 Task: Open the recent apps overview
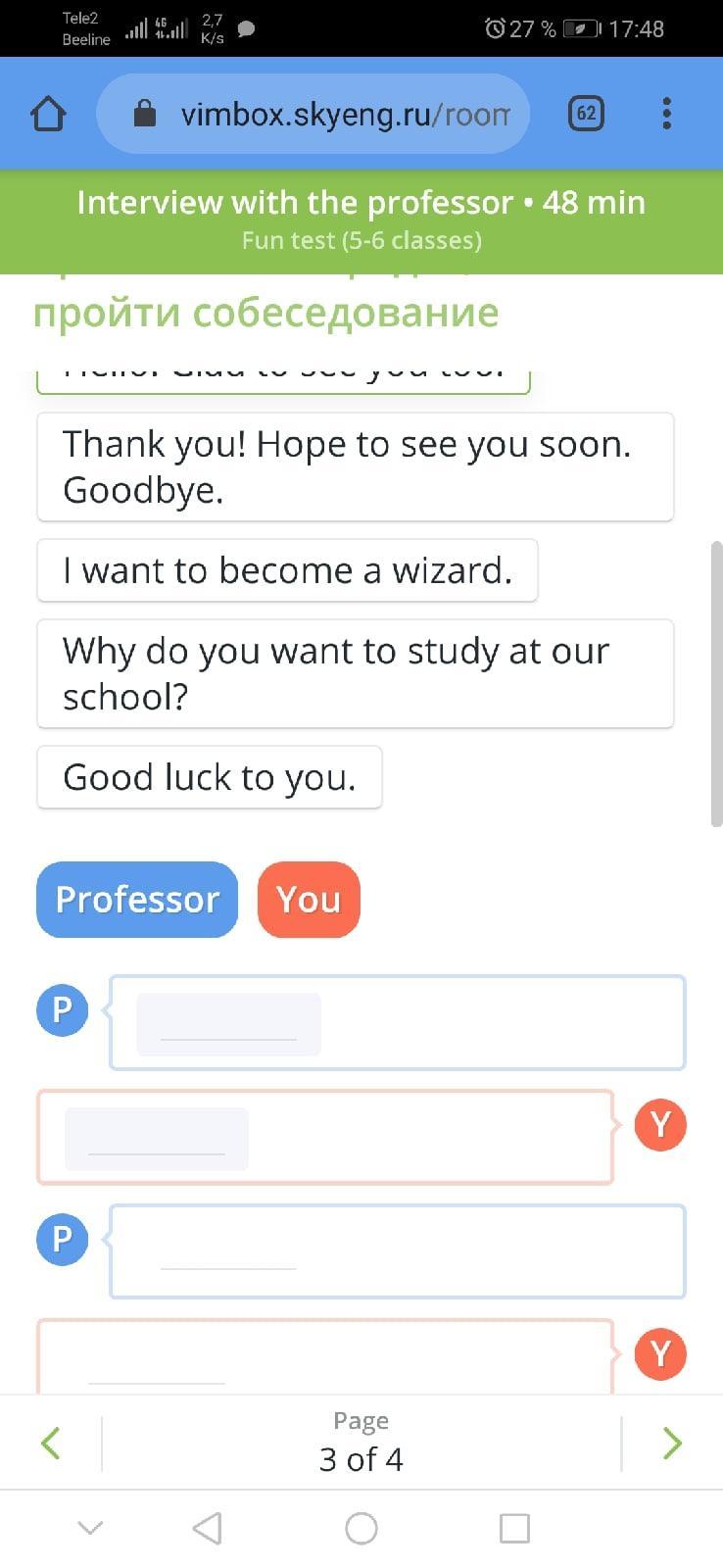(x=514, y=1528)
